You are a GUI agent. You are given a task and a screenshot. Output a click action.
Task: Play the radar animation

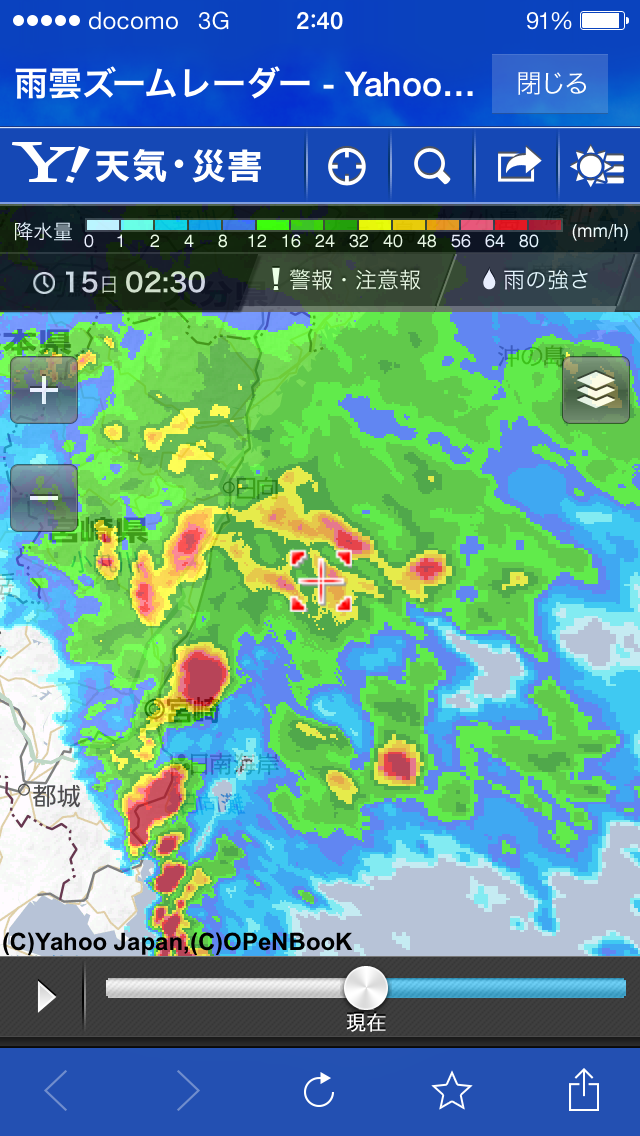[x=45, y=996]
